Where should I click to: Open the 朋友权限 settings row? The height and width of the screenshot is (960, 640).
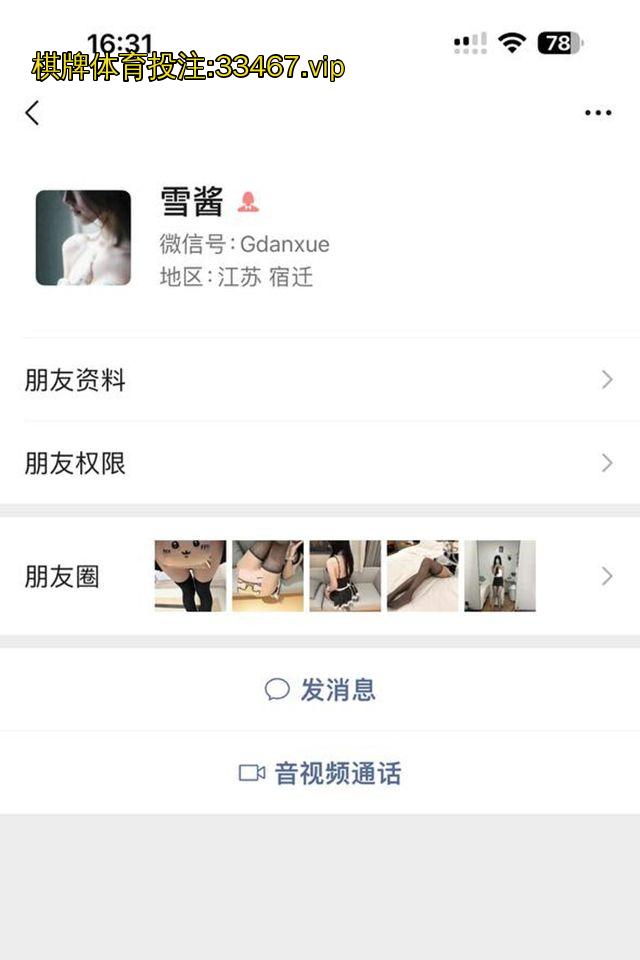pyautogui.click(x=320, y=463)
